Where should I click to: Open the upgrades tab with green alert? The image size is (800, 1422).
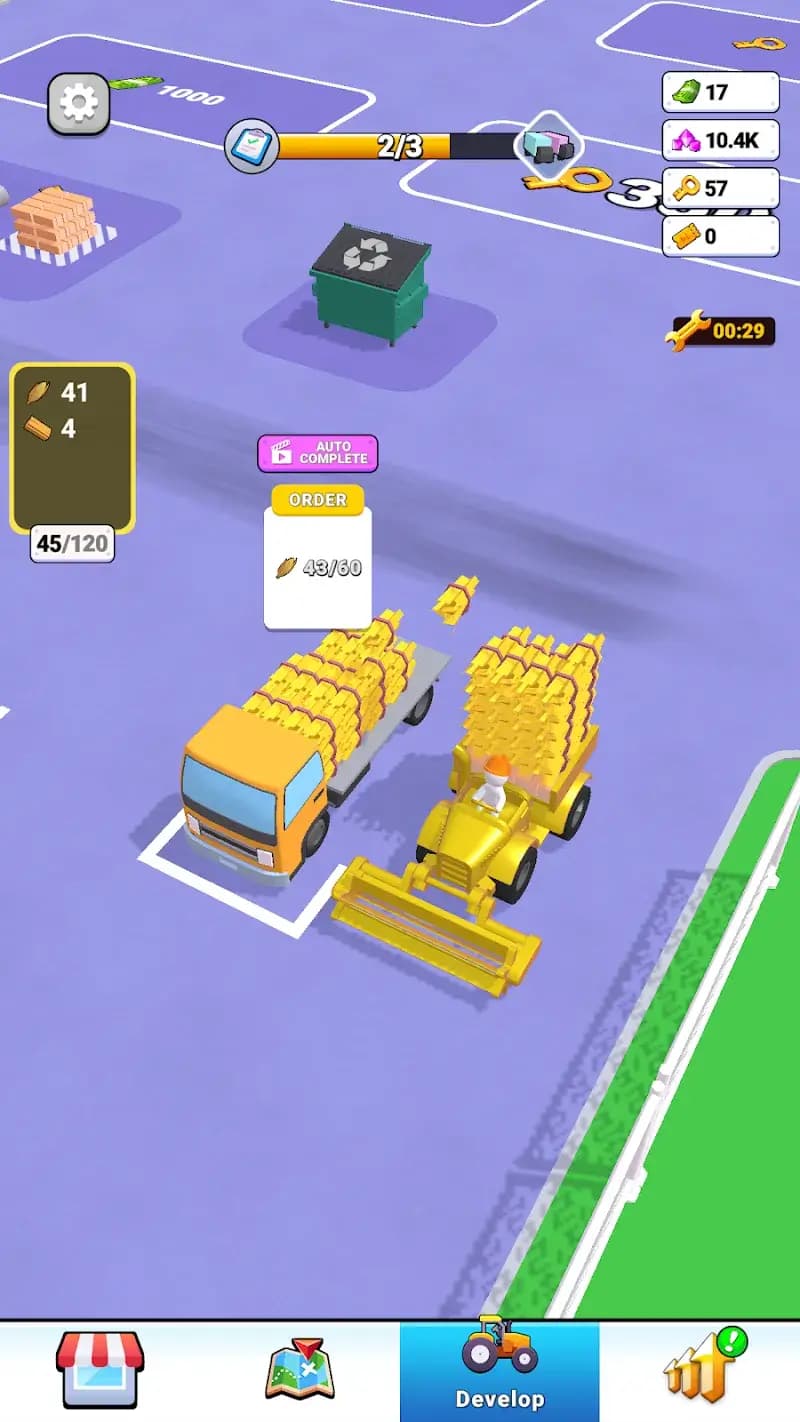(702, 1369)
